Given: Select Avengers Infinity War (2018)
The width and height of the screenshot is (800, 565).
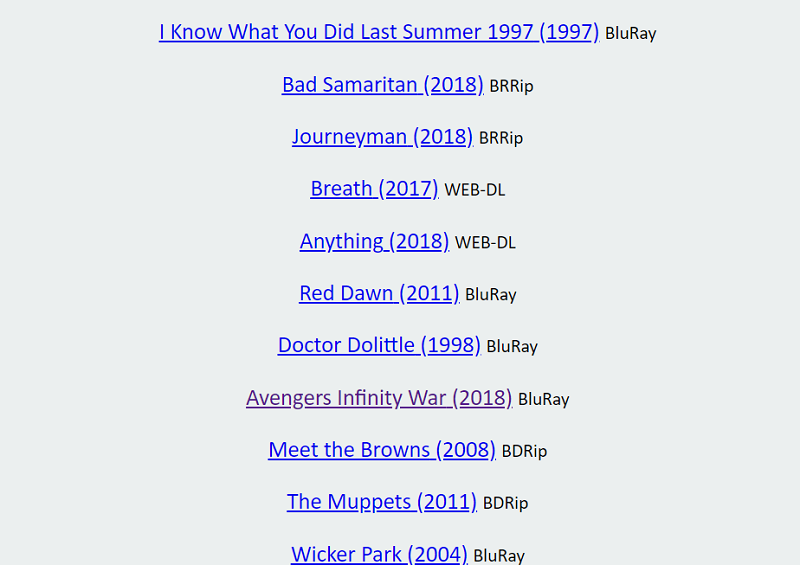Looking at the screenshot, I should (x=379, y=398).
